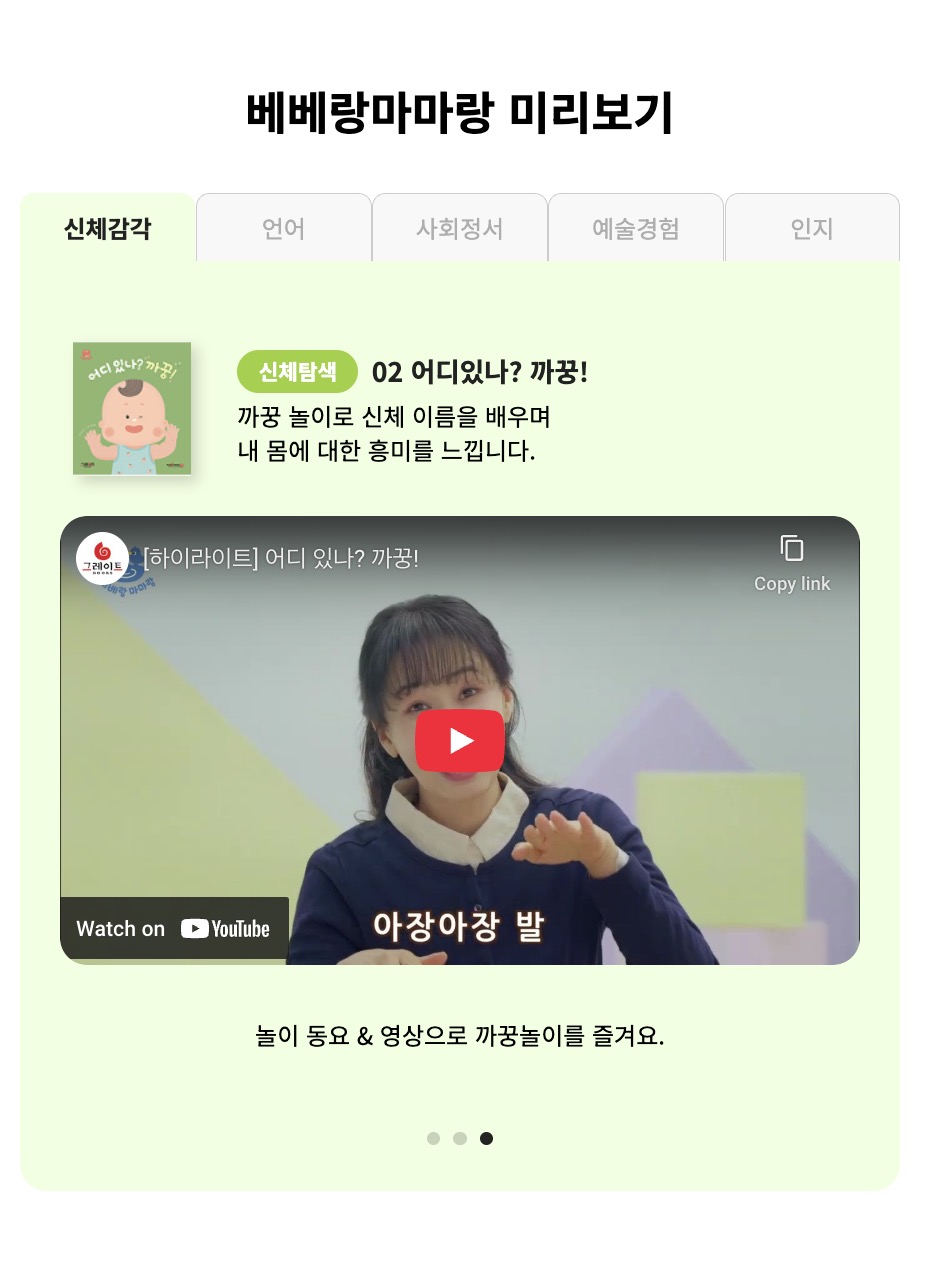Switch to the 언어 tab

click(x=284, y=228)
